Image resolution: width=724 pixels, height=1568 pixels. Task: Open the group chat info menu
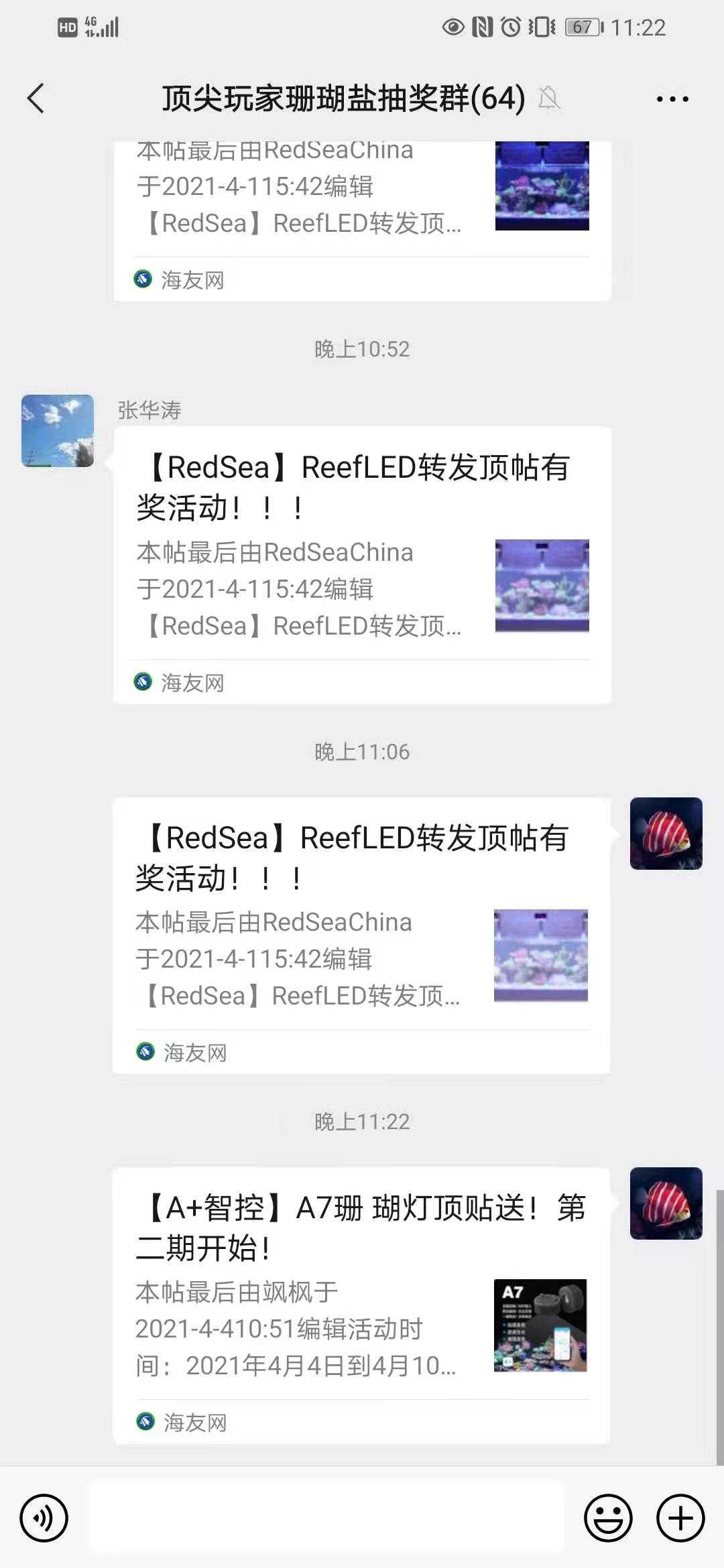click(x=672, y=99)
